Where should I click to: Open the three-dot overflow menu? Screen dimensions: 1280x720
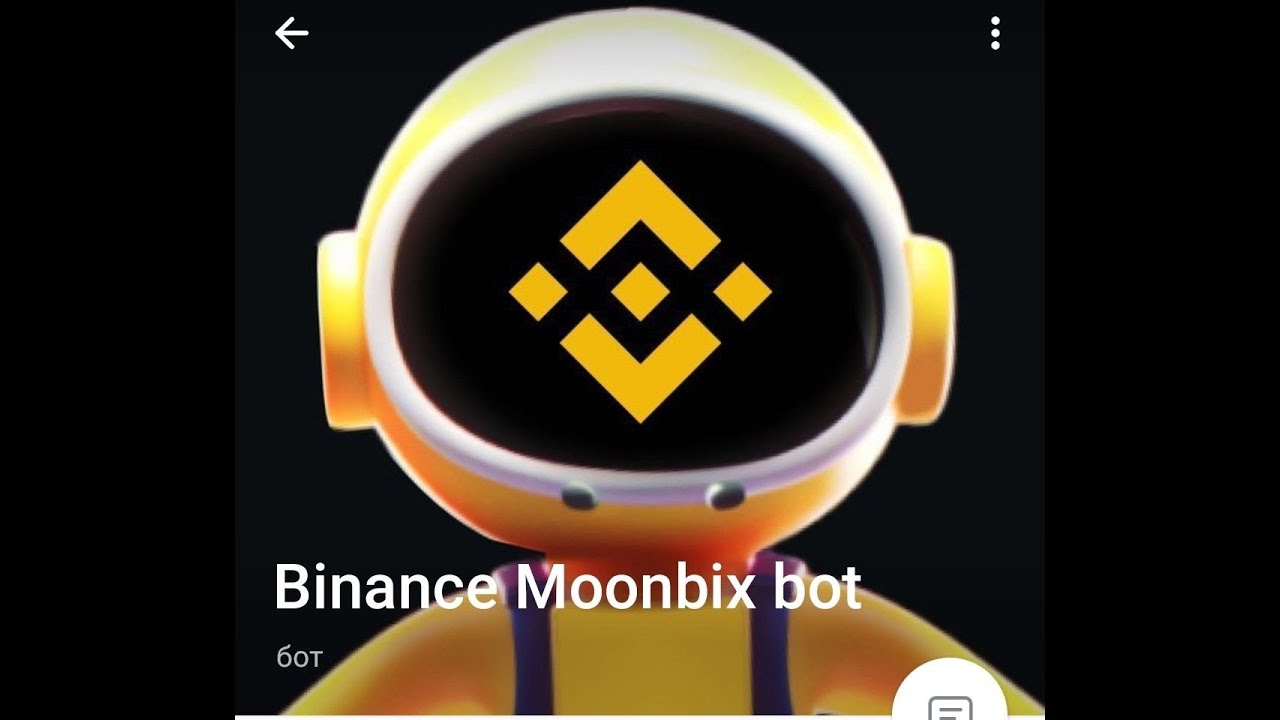(995, 34)
